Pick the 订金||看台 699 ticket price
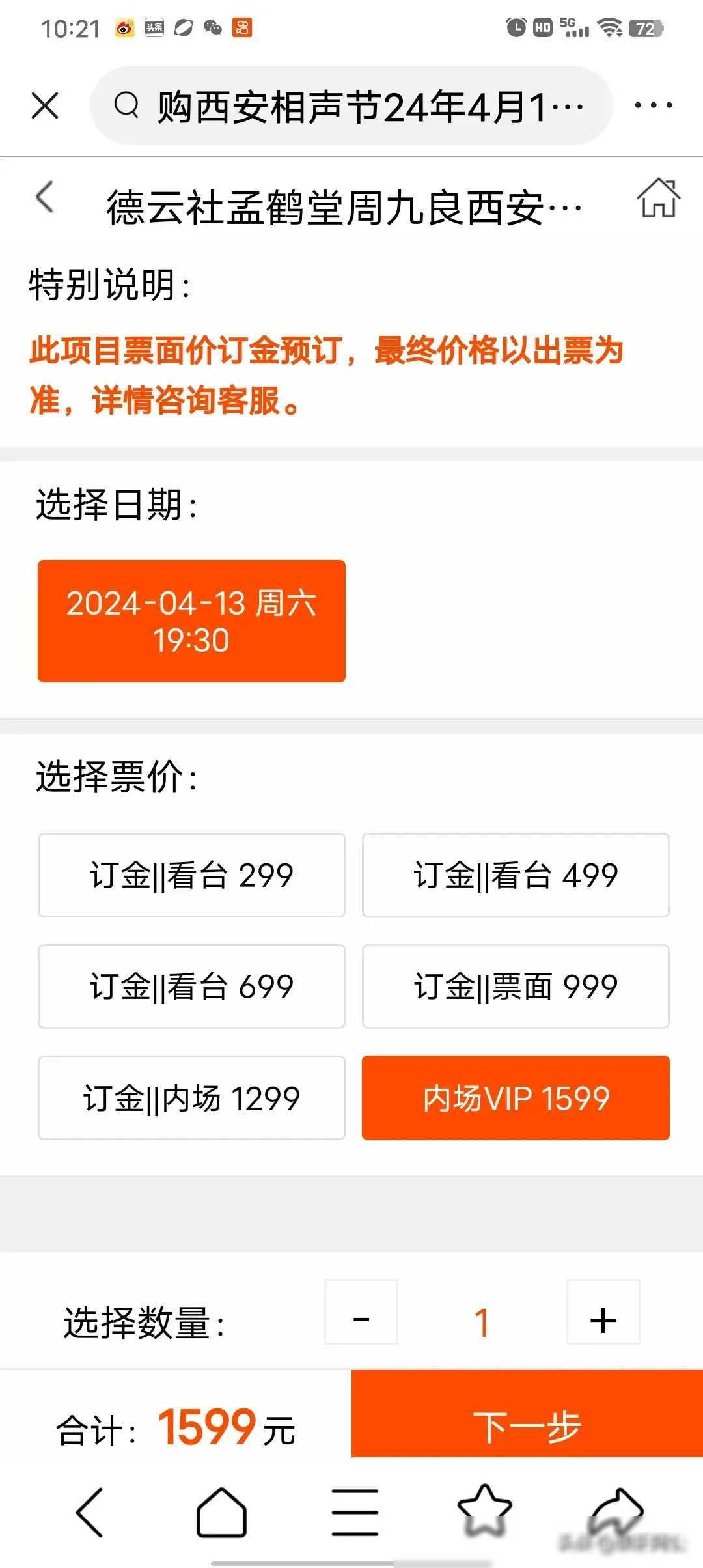 point(191,986)
